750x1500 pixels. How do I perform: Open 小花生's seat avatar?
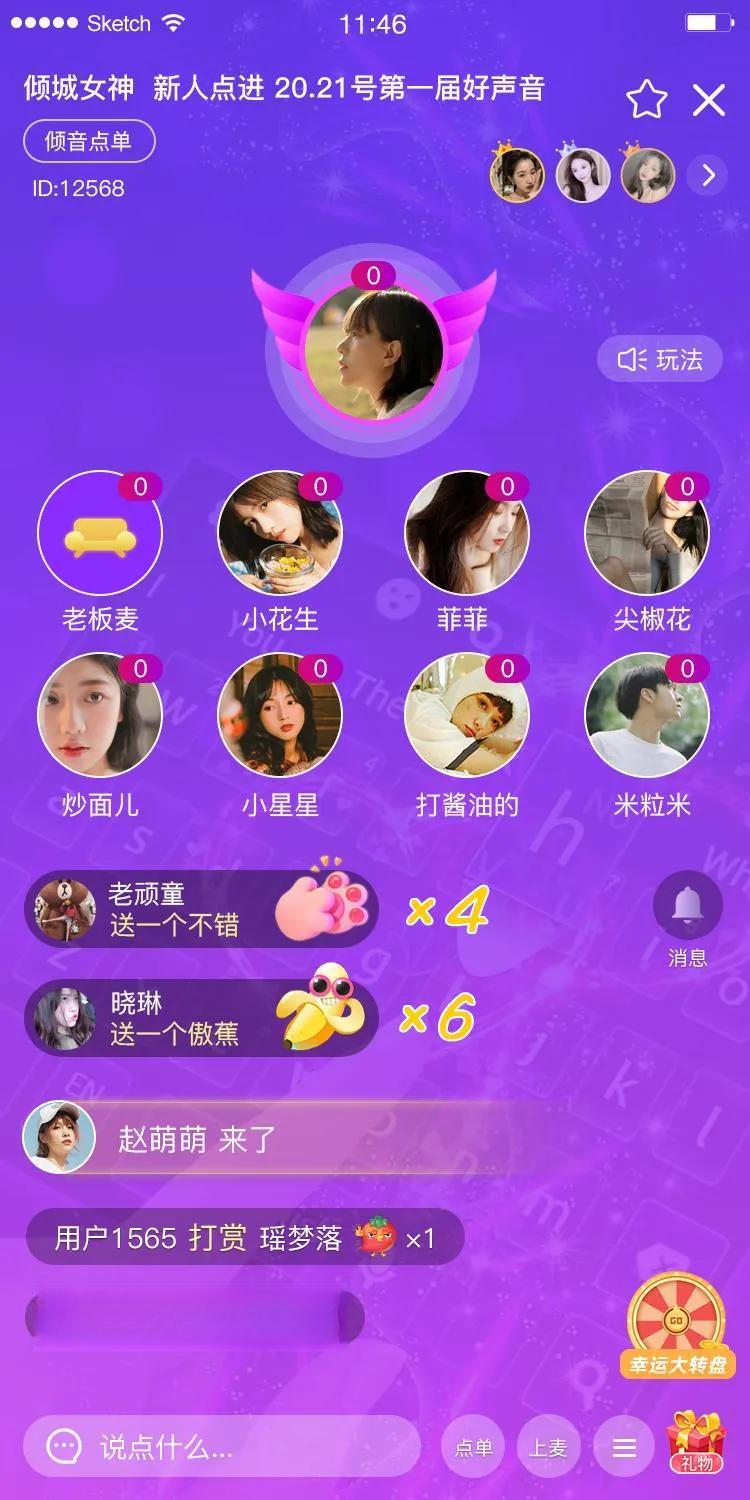280,534
